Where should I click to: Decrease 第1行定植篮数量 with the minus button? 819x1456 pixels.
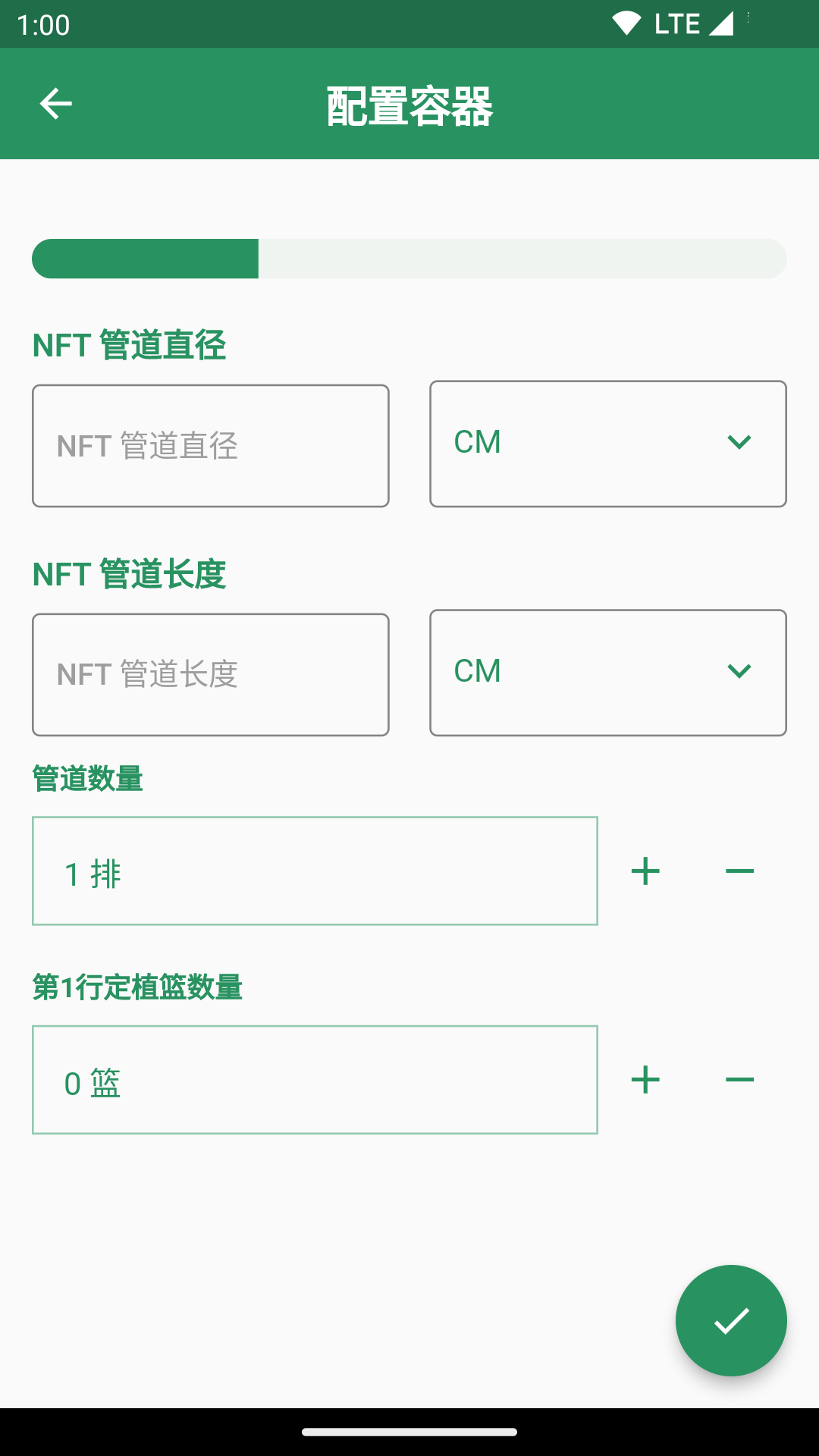tap(739, 1080)
